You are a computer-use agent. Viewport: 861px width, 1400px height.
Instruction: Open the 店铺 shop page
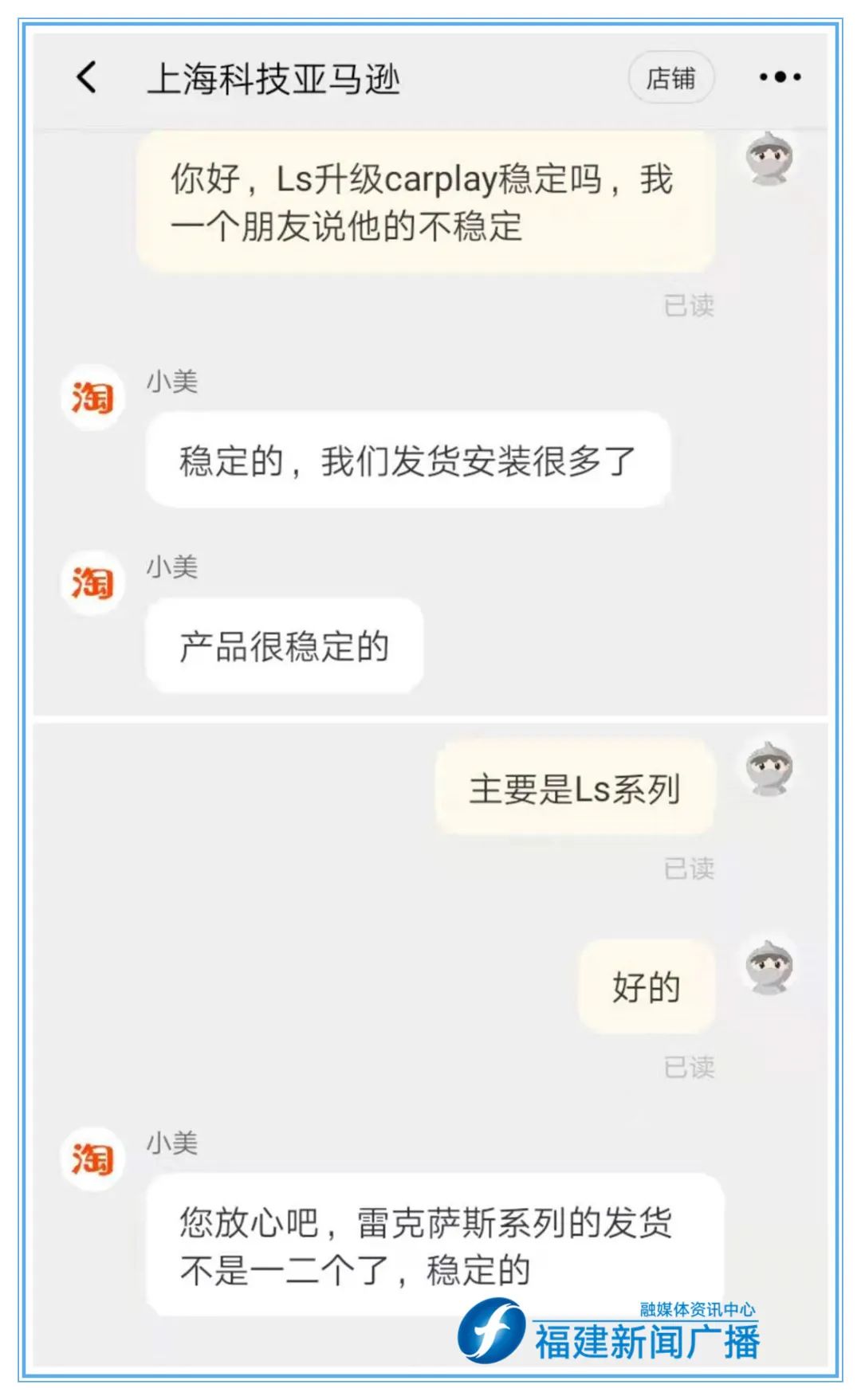point(670,78)
